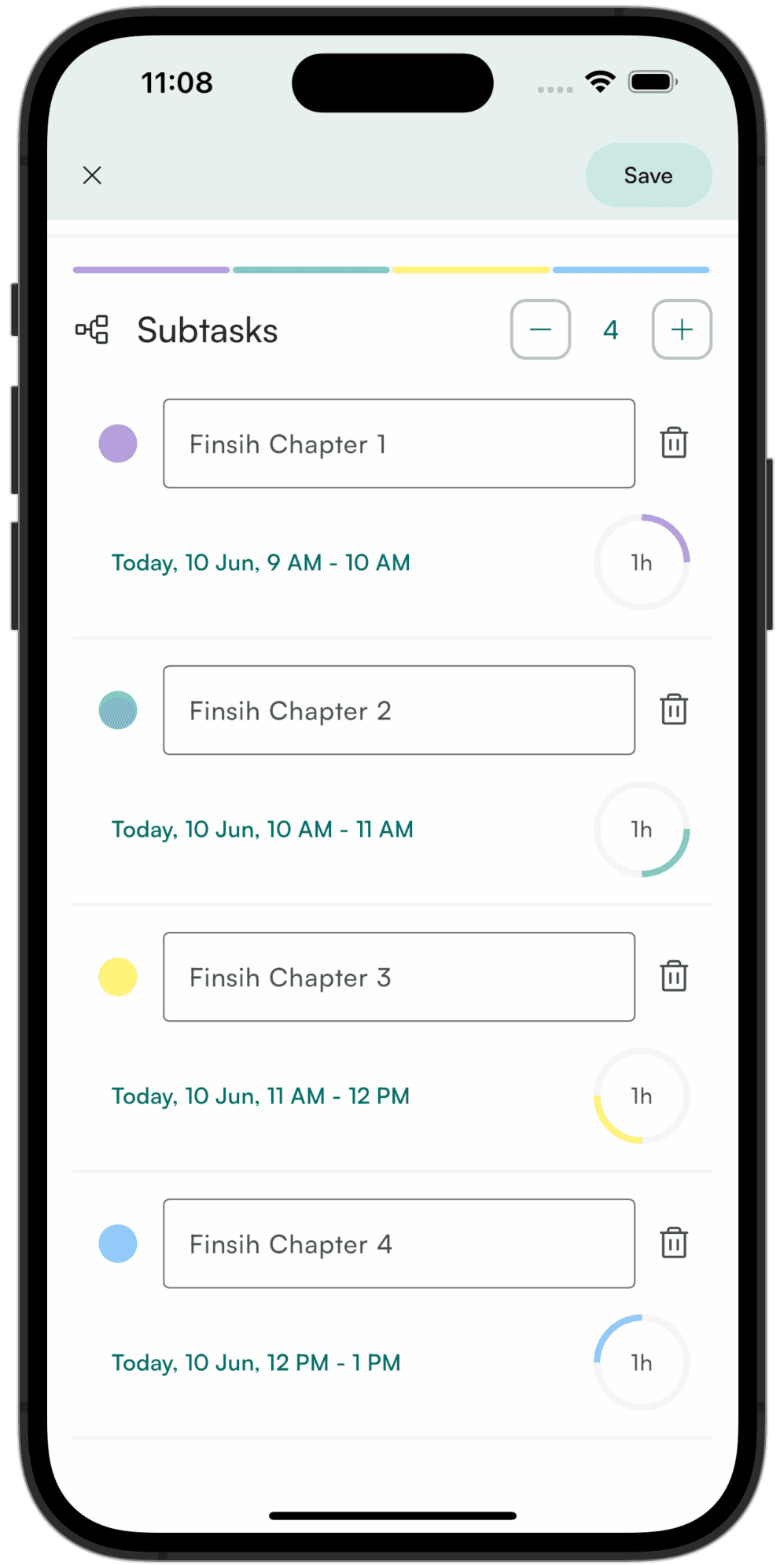Edit the Finsih Chapter 2 name field
Image resolution: width=784 pixels, height=1565 pixels.
[399, 710]
